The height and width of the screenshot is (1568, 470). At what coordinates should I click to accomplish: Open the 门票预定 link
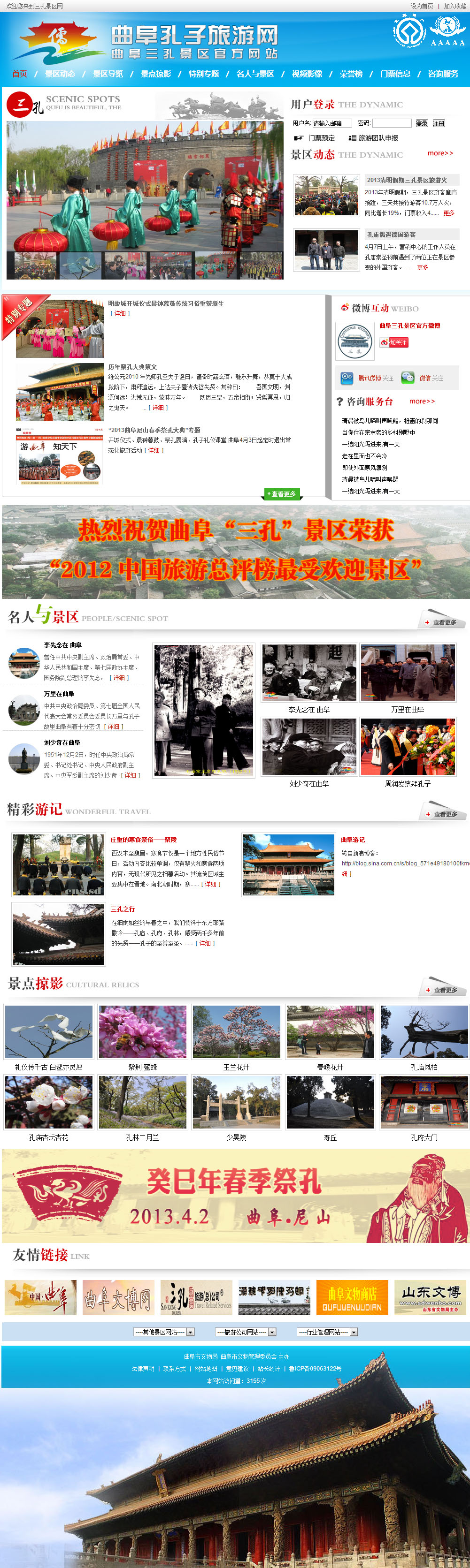coord(321,138)
